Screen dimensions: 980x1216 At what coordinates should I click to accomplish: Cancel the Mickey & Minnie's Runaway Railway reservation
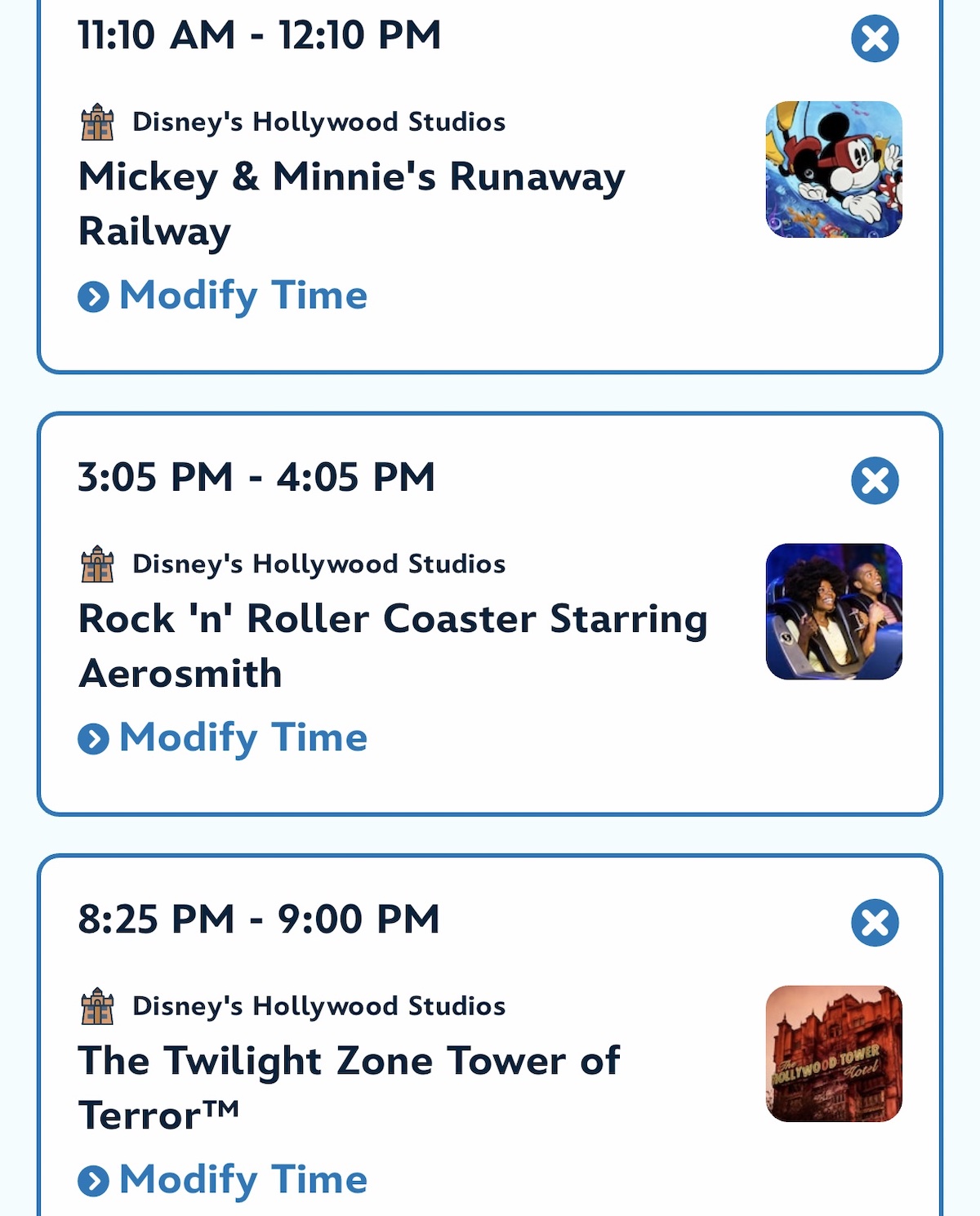[x=875, y=38]
